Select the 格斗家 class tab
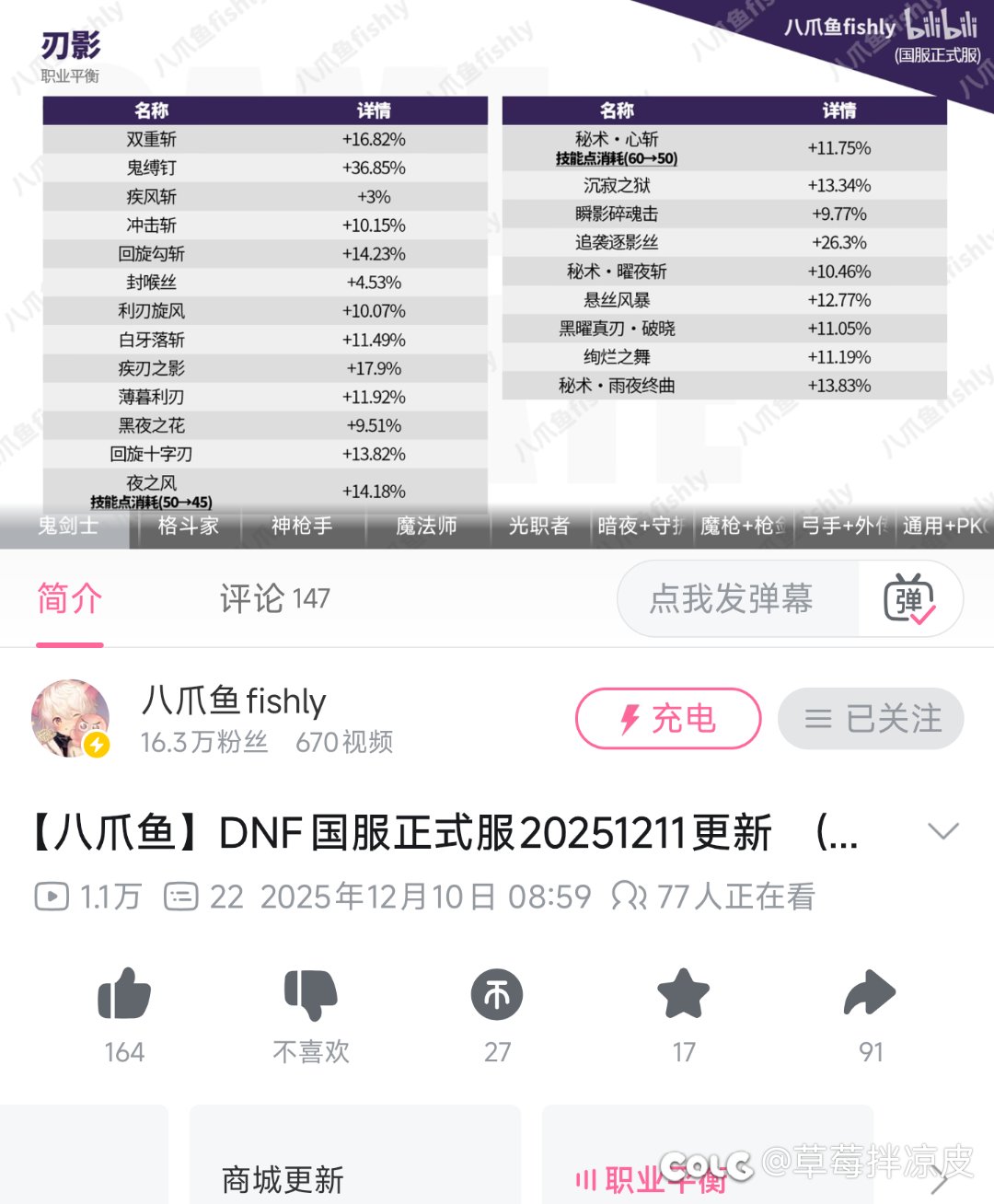 (x=189, y=526)
